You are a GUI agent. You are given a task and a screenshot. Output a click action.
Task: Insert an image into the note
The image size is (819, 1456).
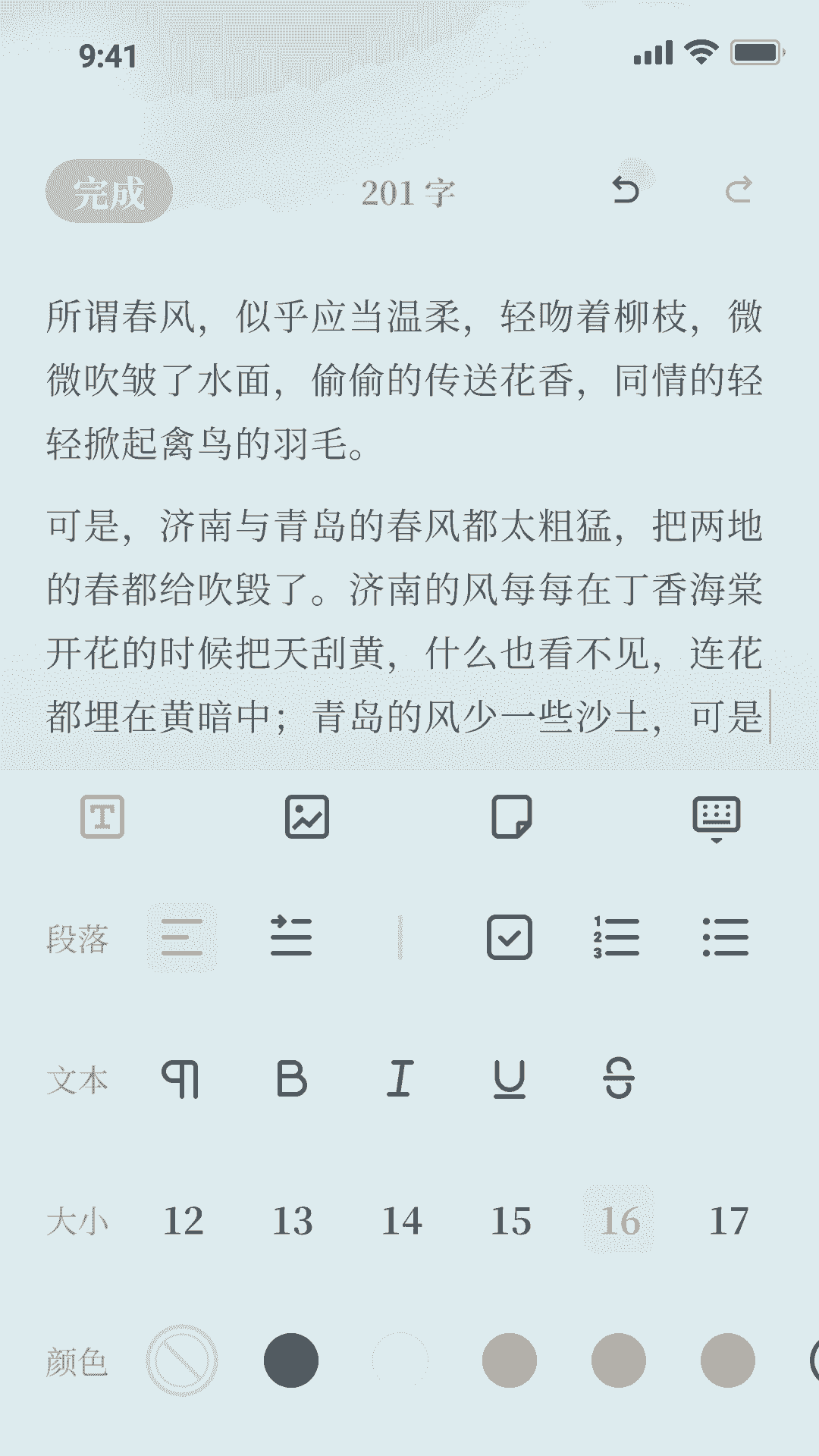tap(307, 817)
